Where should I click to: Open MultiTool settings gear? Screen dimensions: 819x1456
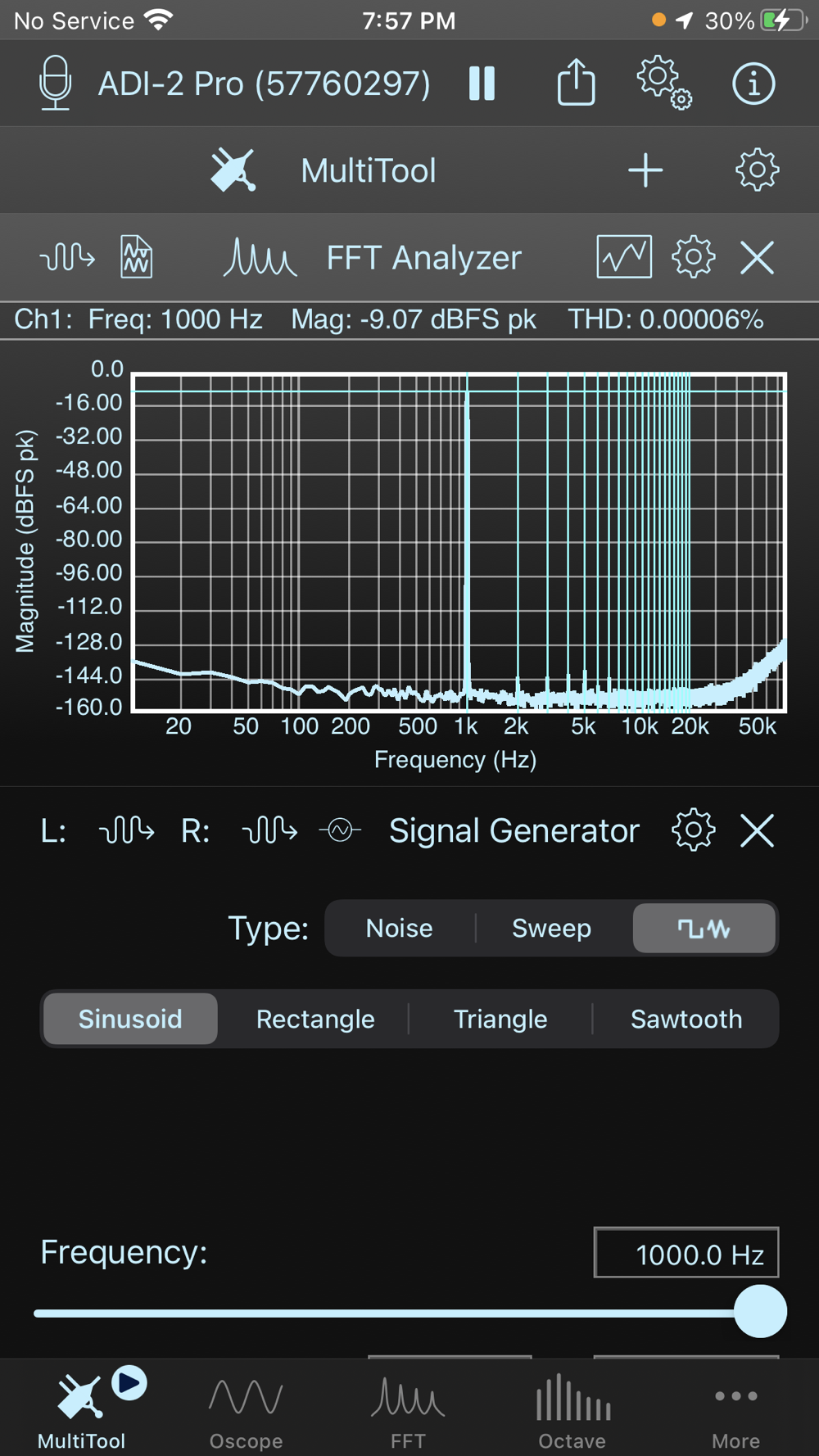pyautogui.click(x=757, y=170)
